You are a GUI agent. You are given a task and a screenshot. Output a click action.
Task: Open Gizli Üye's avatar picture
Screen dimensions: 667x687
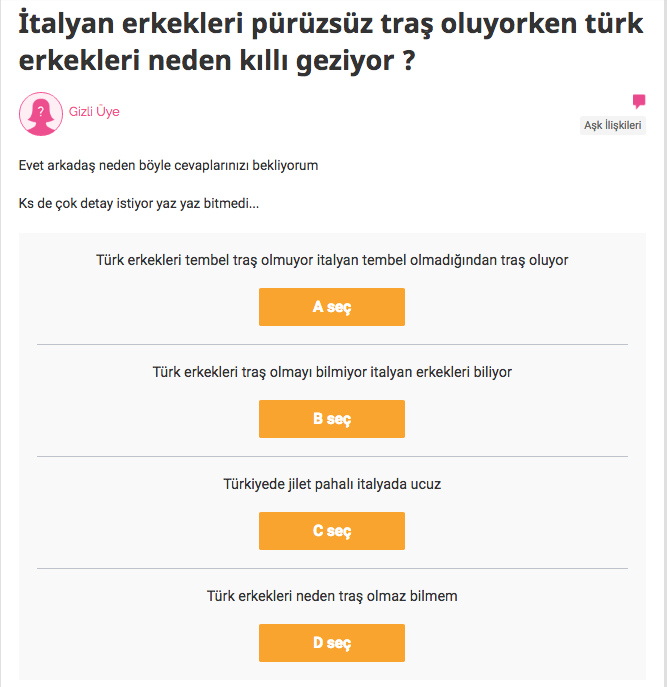(x=41, y=114)
